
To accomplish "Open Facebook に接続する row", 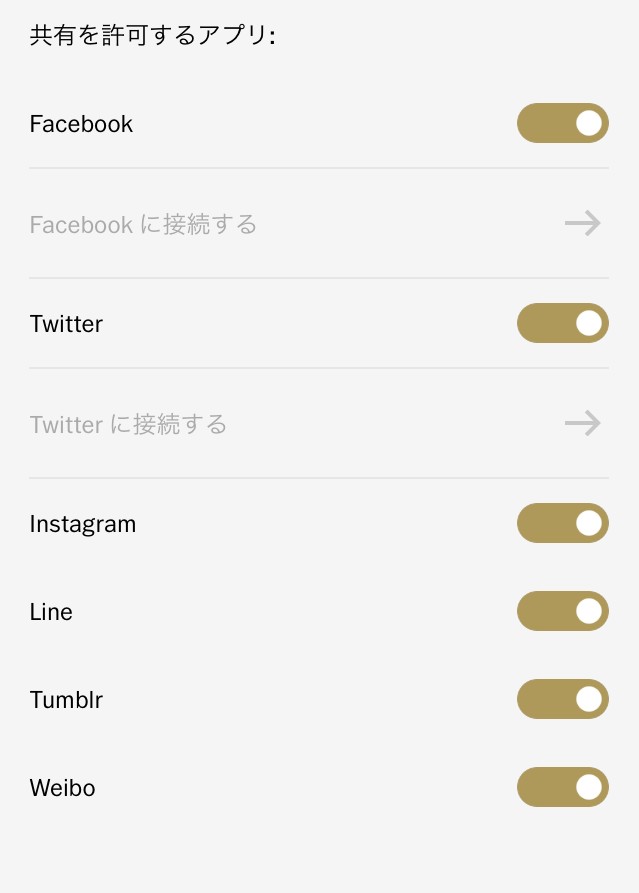I will point(318,224).
